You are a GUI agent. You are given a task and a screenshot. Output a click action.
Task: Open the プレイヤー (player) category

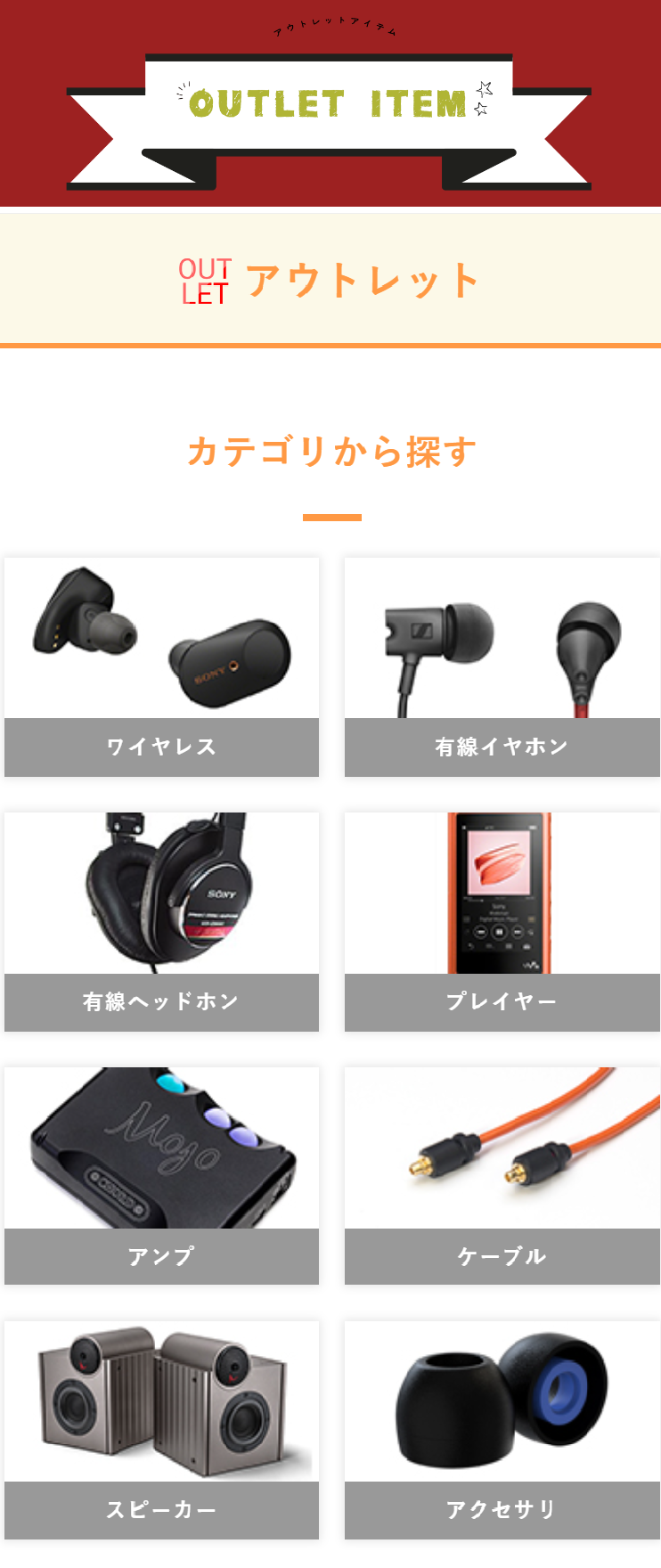click(501, 1001)
